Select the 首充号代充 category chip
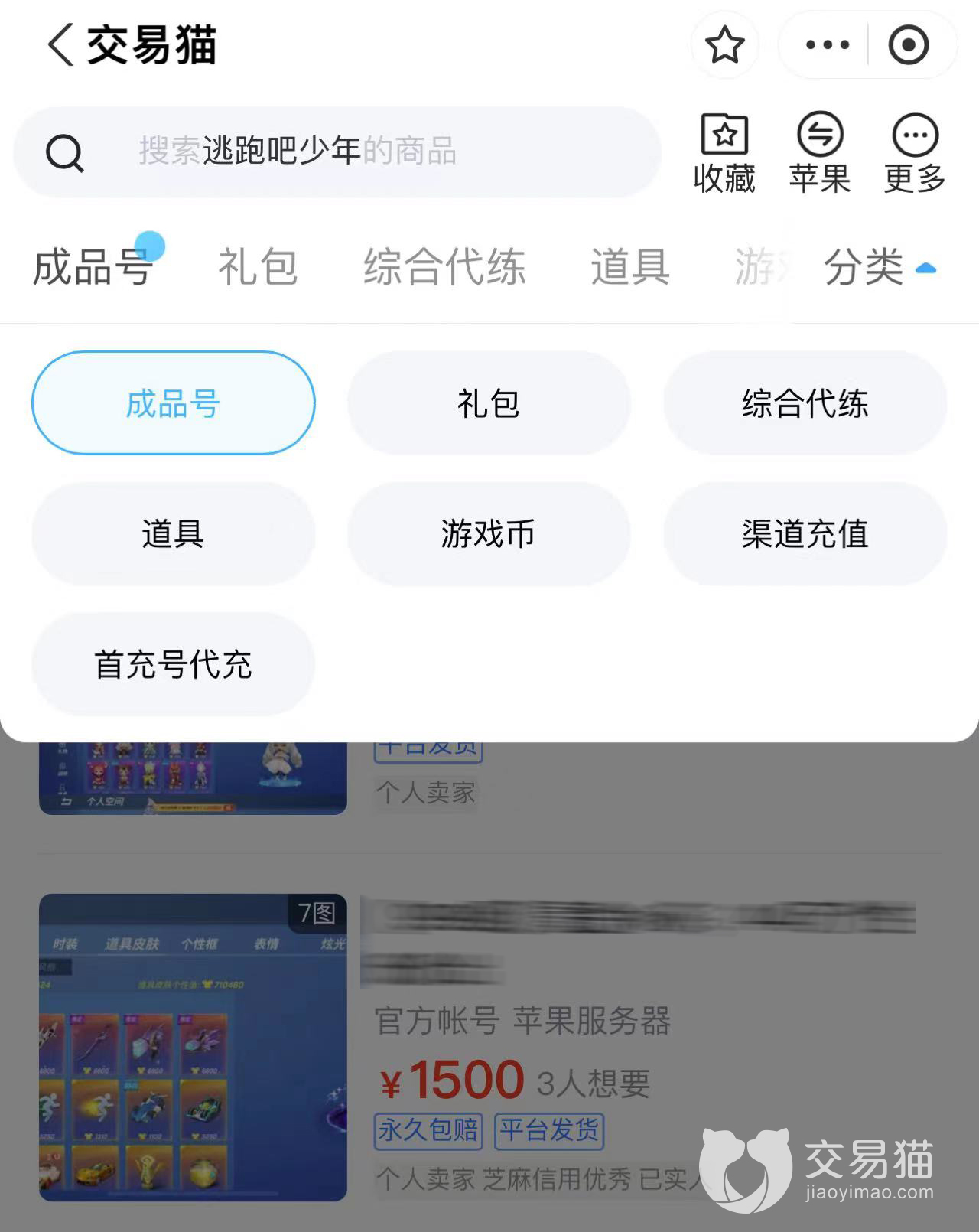The image size is (979, 1232). tap(174, 664)
